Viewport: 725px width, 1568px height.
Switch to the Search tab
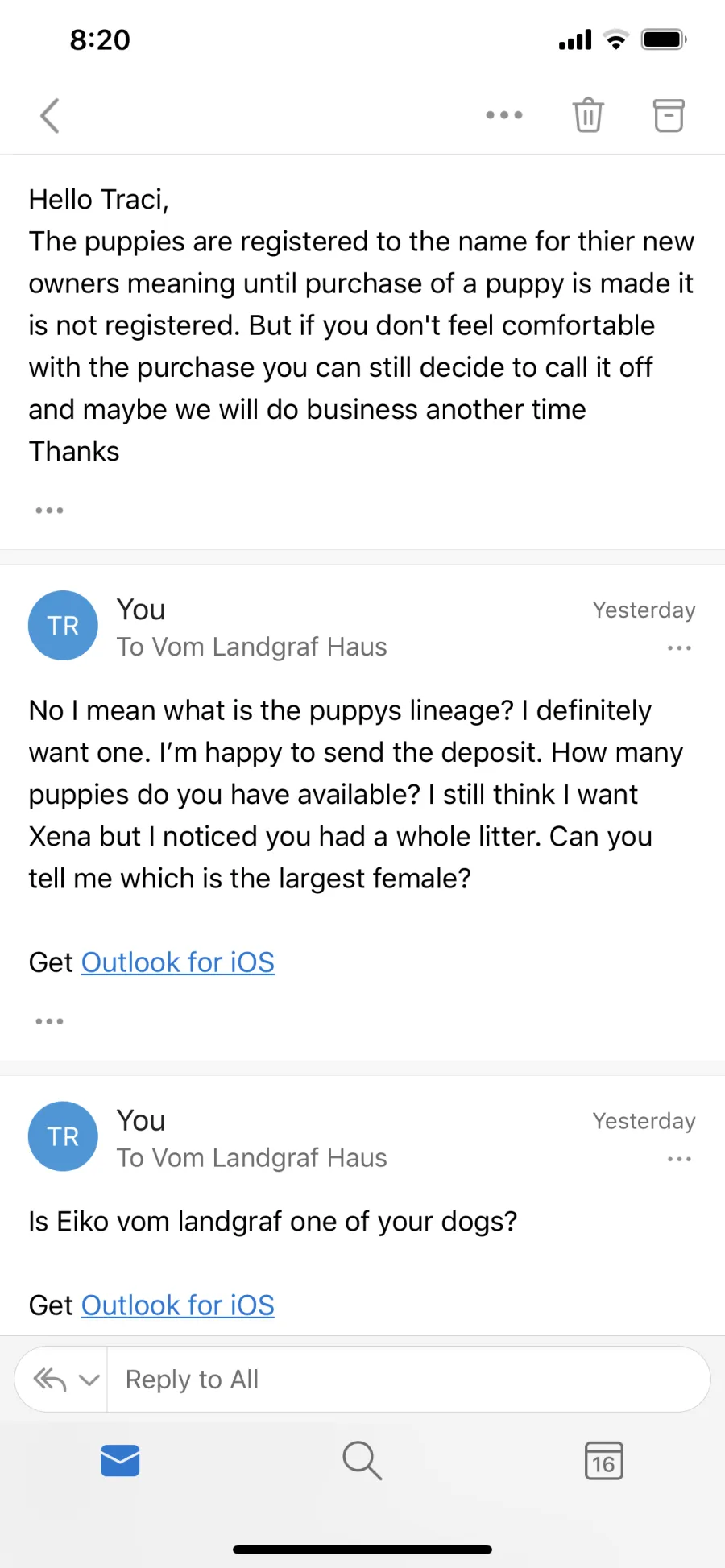pyautogui.click(x=362, y=1461)
